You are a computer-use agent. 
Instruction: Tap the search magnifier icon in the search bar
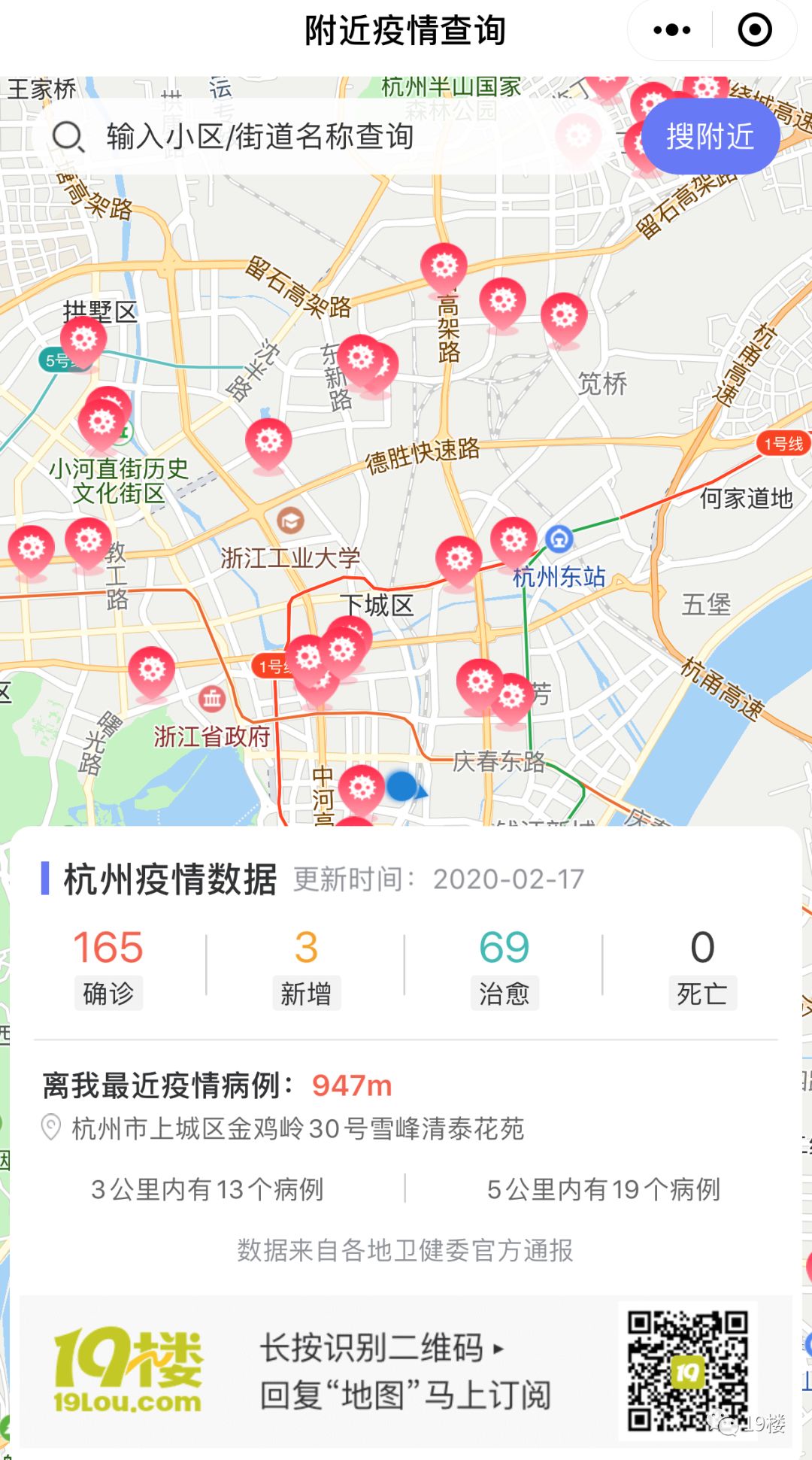point(68,136)
